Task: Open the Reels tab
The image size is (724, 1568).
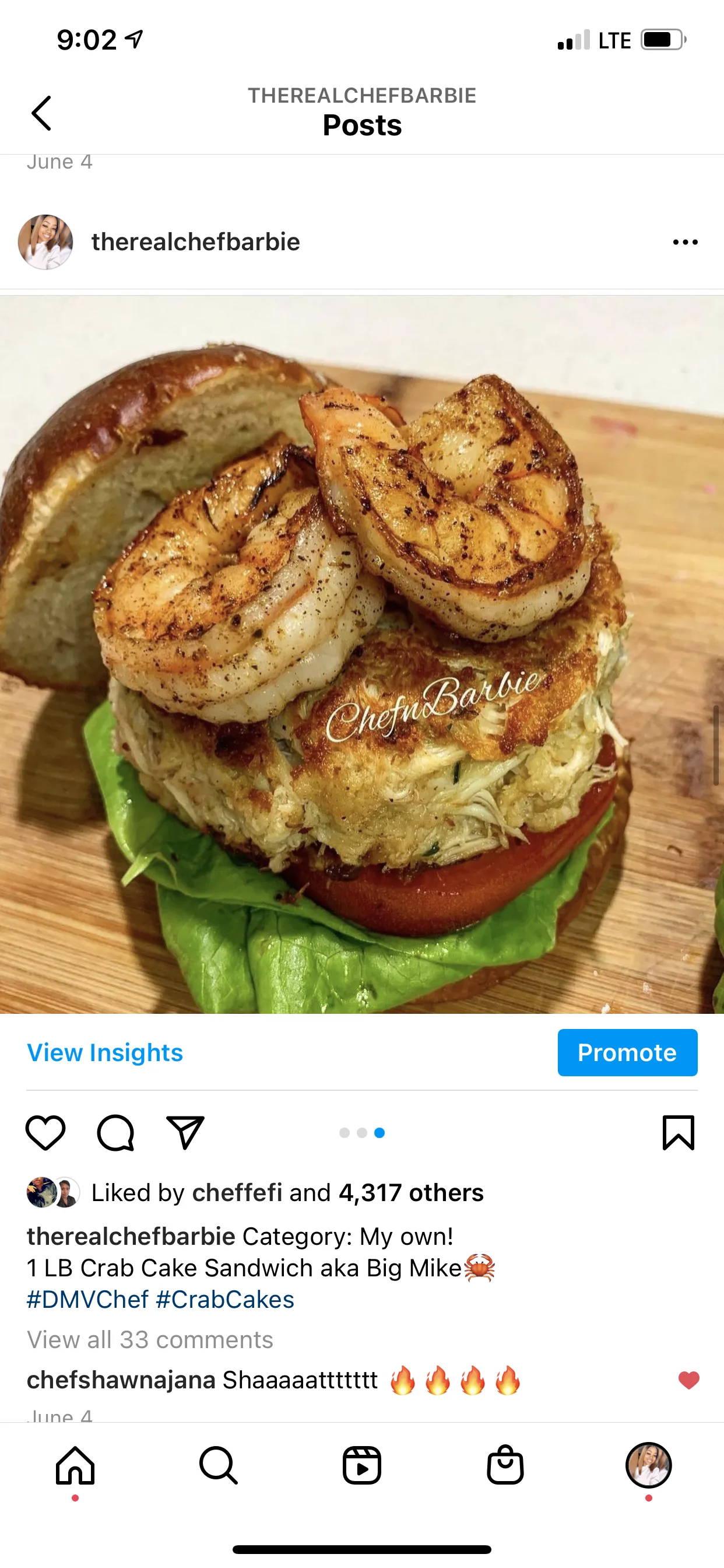Action: (x=362, y=1465)
